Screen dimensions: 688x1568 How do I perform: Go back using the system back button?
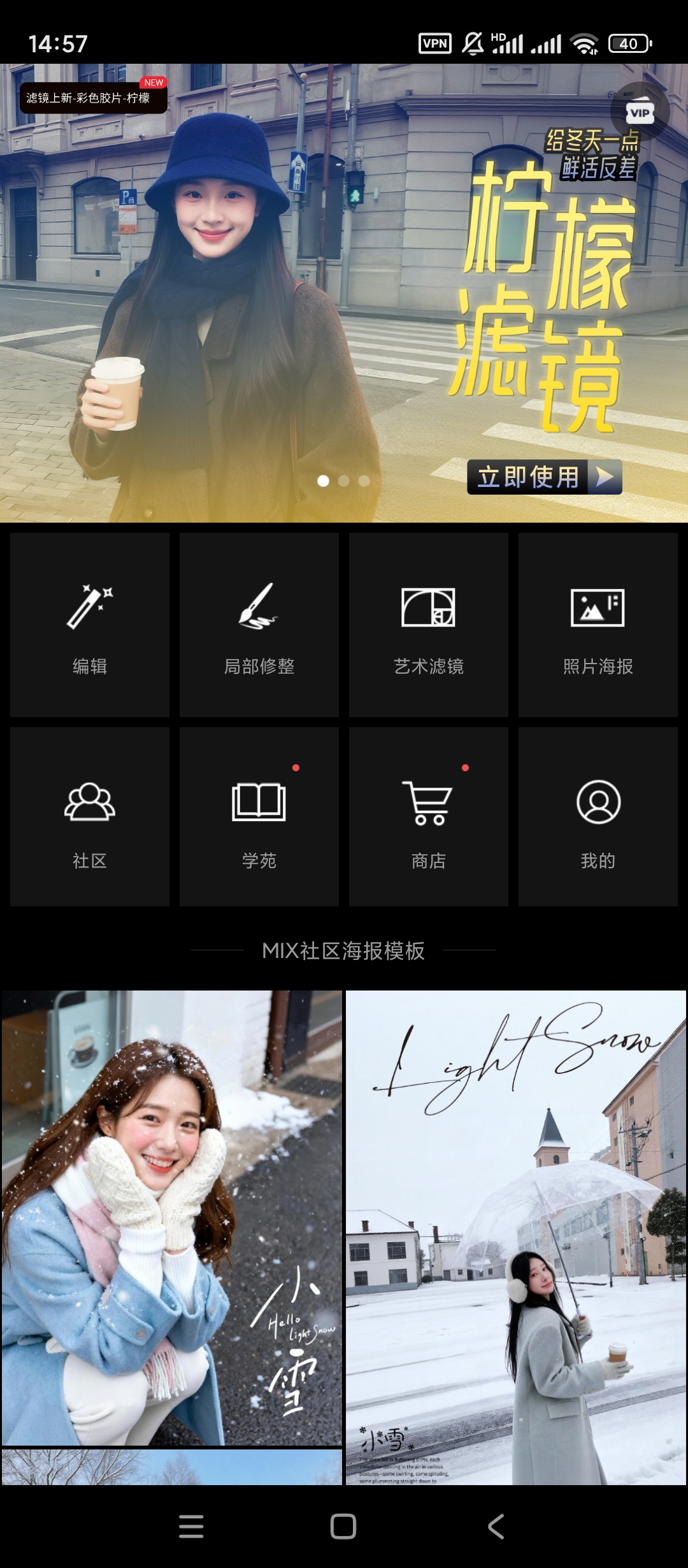[496, 1527]
